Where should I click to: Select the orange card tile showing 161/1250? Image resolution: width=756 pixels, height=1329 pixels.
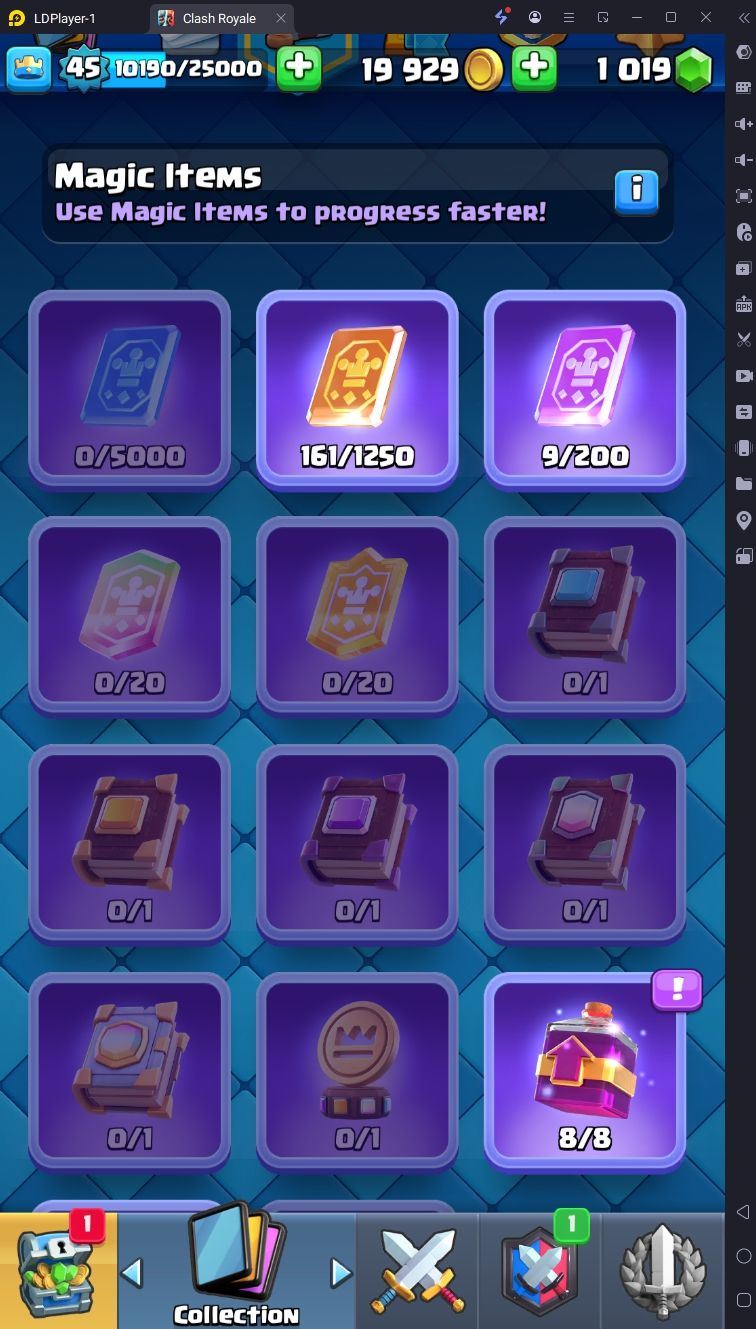pyautogui.click(x=357, y=387)
